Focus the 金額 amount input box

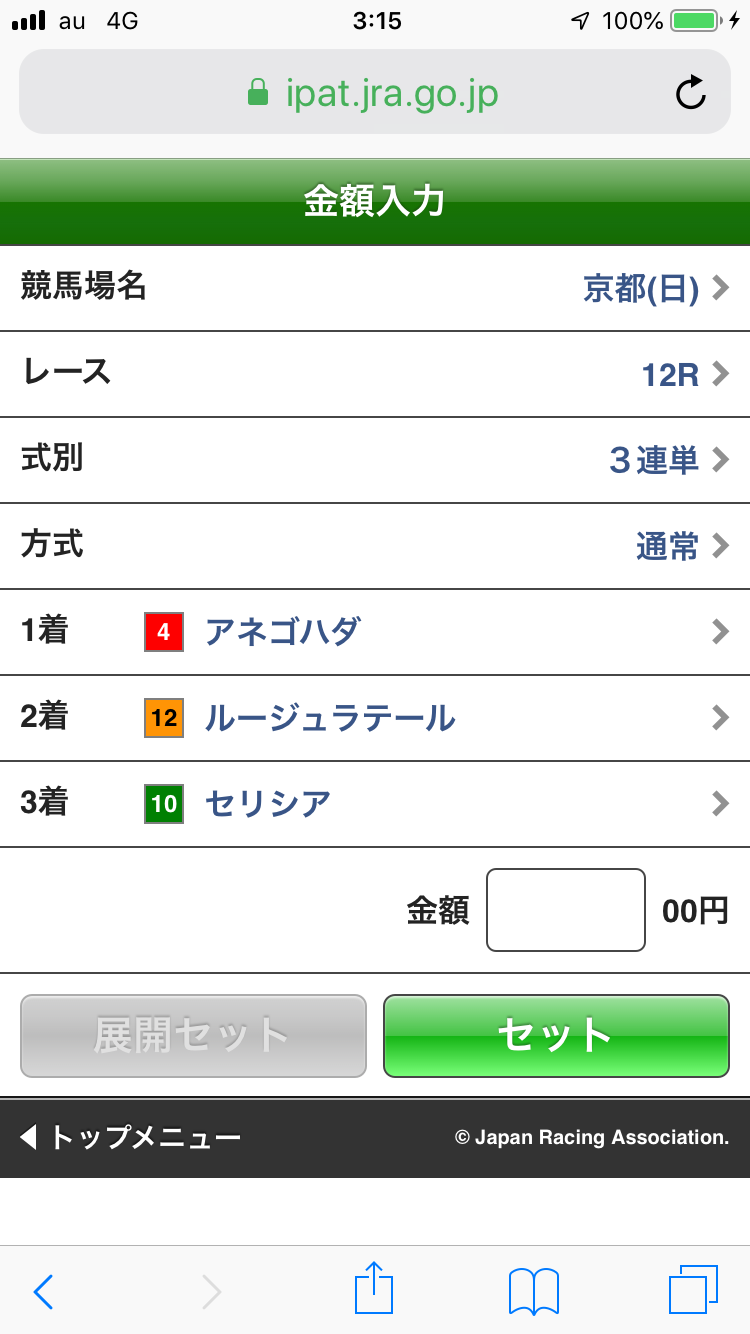[x=566, y=910]
